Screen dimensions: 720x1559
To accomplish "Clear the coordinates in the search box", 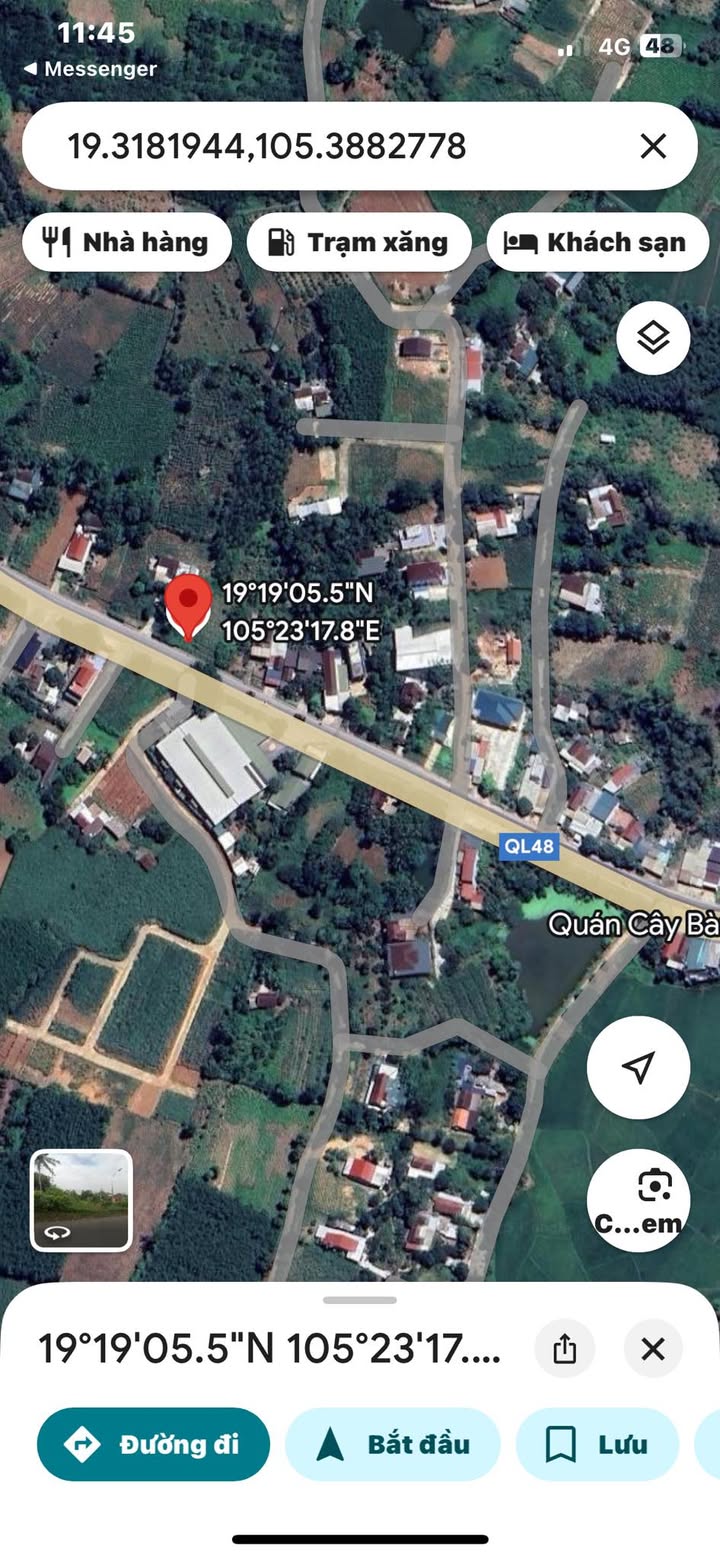I will [653, 147].
